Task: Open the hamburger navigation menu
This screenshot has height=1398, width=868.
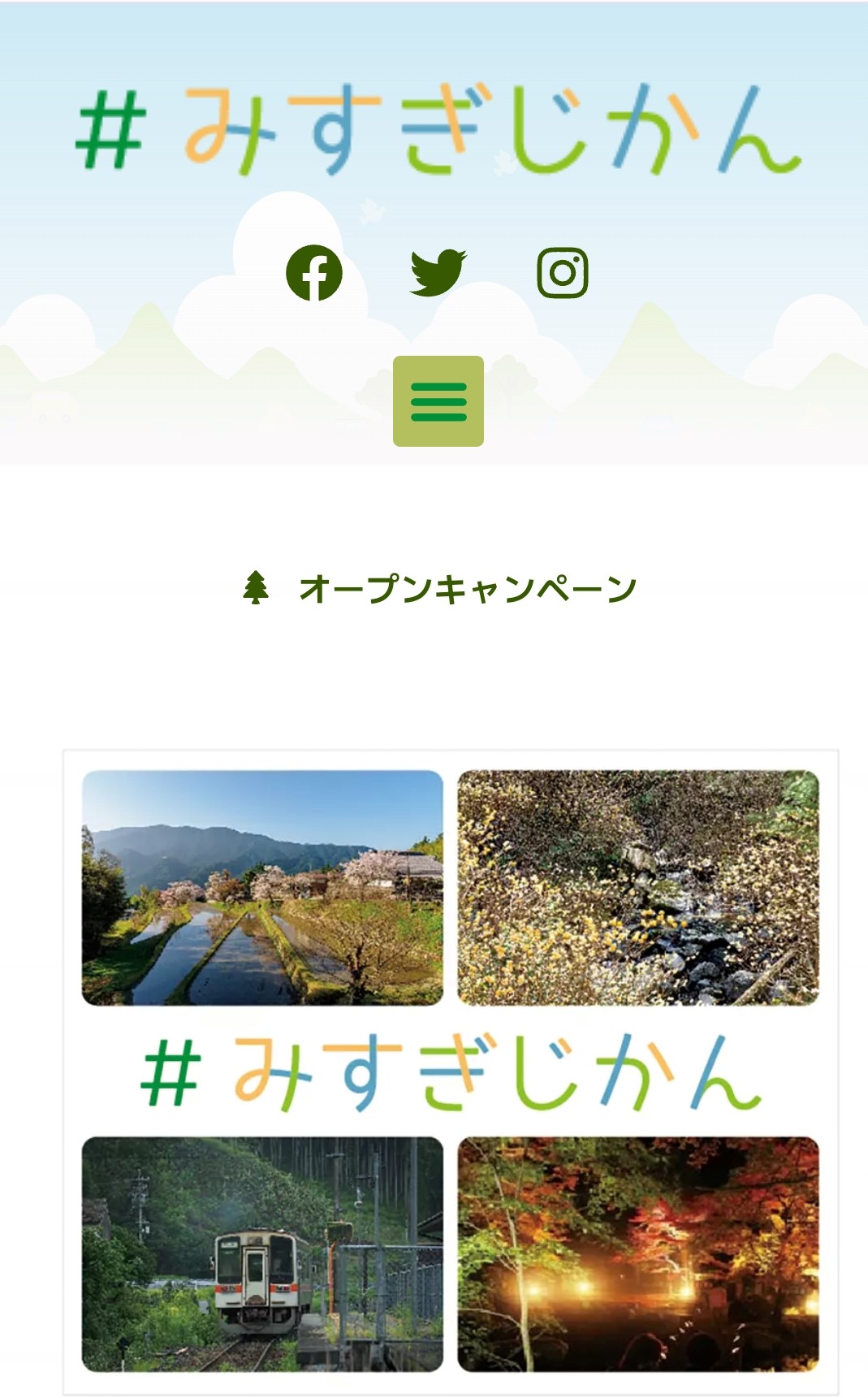Action: click(438, 401)
